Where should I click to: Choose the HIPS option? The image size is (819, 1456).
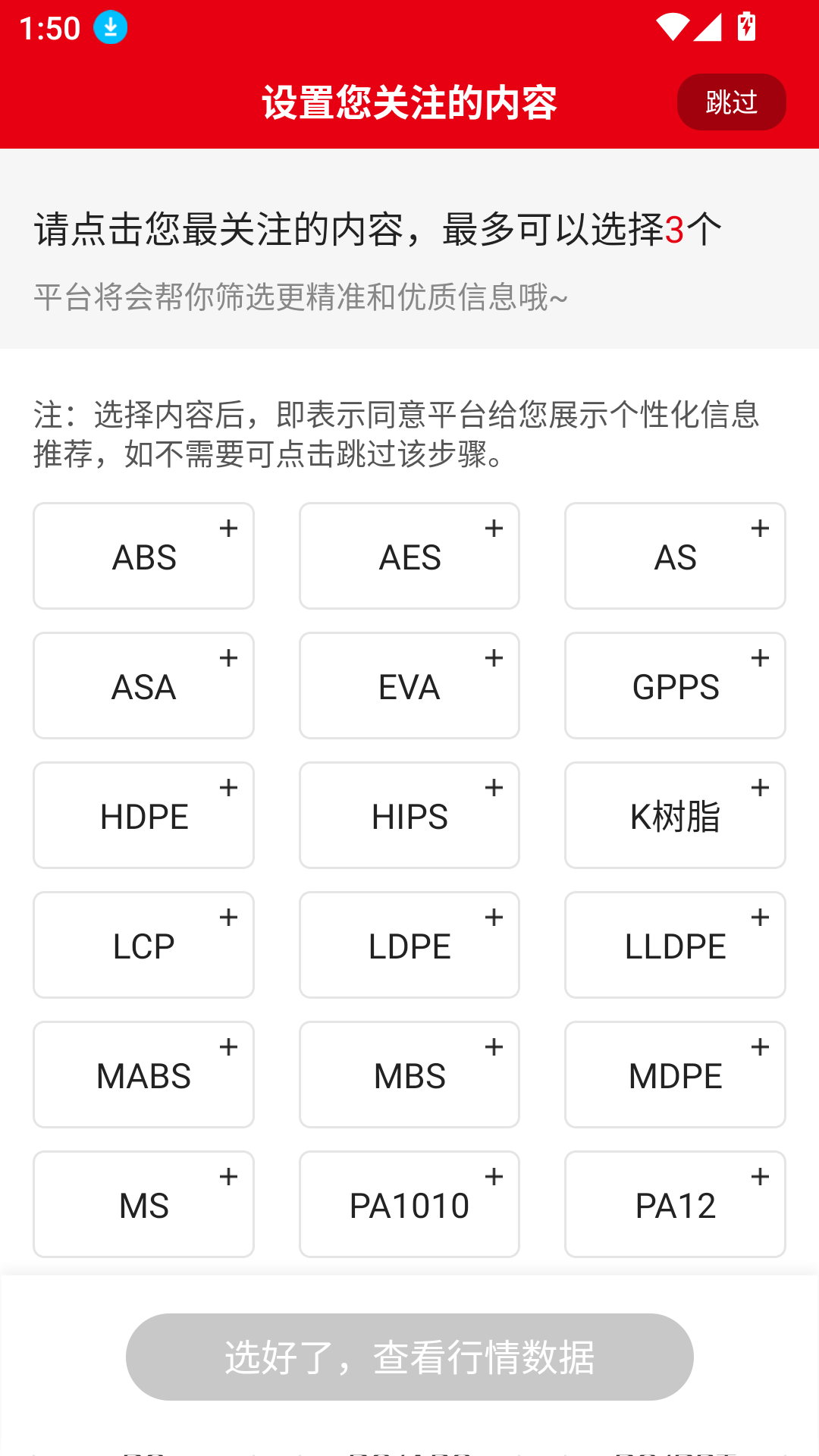click(409, 815)
